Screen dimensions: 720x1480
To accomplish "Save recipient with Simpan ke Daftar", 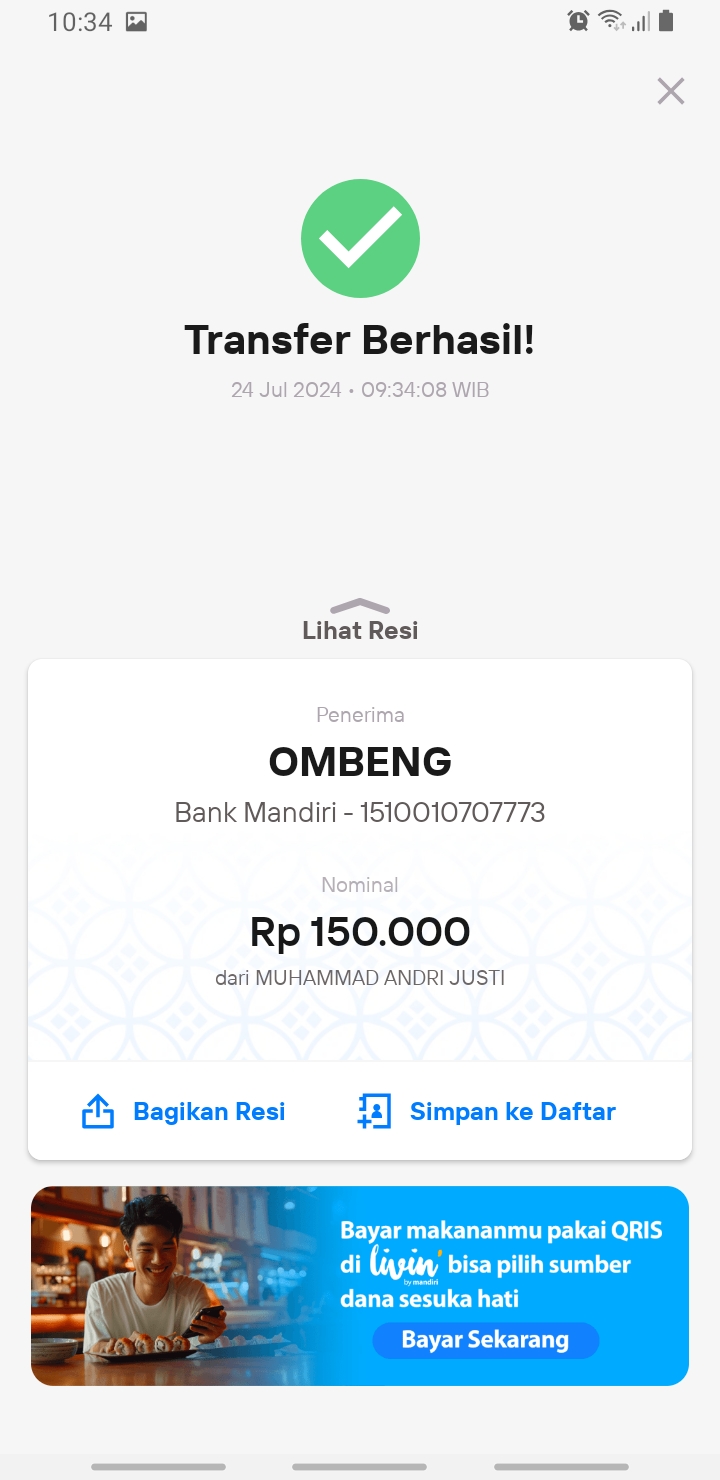I will click(x=486, y=1111).
